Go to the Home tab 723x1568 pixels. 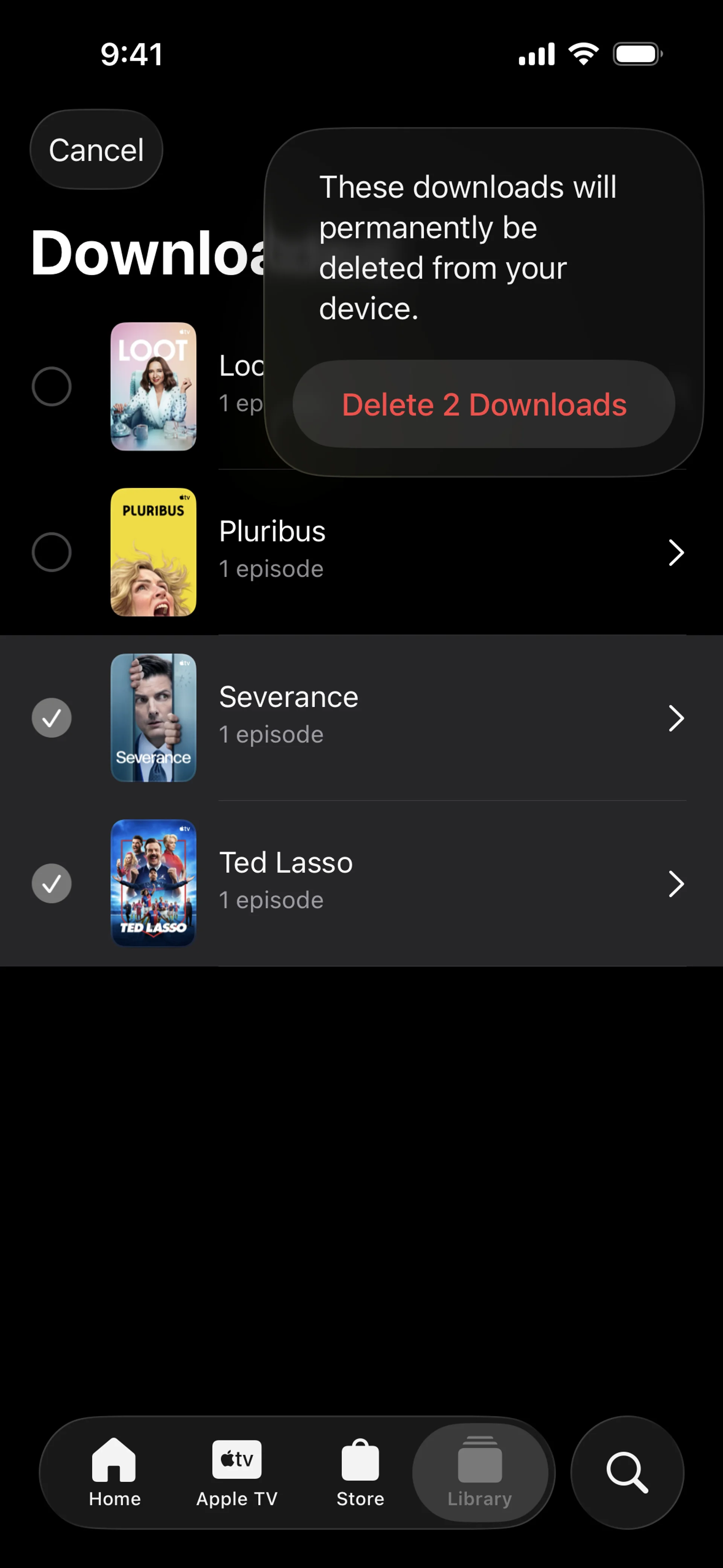click(x=114, y=1472)
